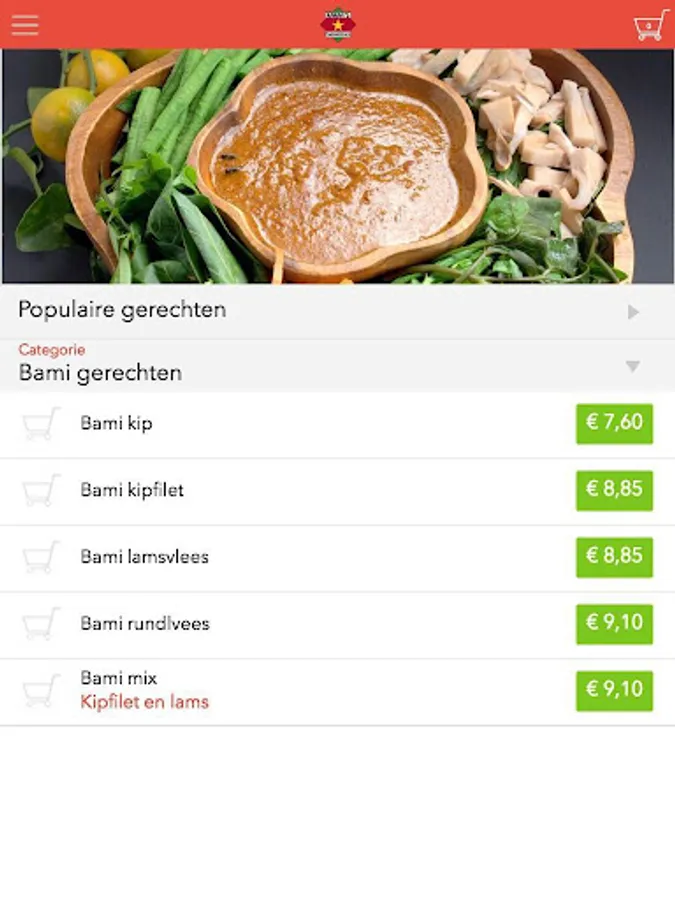Screen dimensions: 675x900
Task: Add Bami kip for € 7,60
Action: (614, 423)
